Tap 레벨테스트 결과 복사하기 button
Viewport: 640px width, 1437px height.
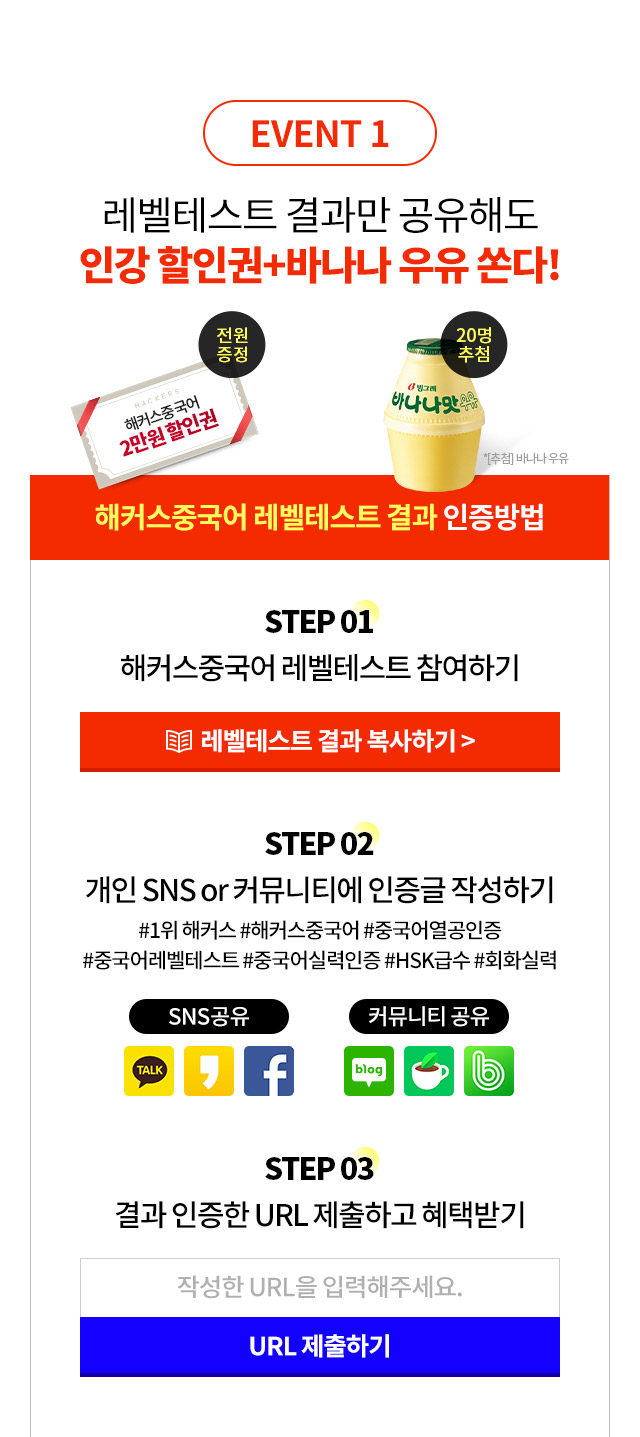[319, 741]
